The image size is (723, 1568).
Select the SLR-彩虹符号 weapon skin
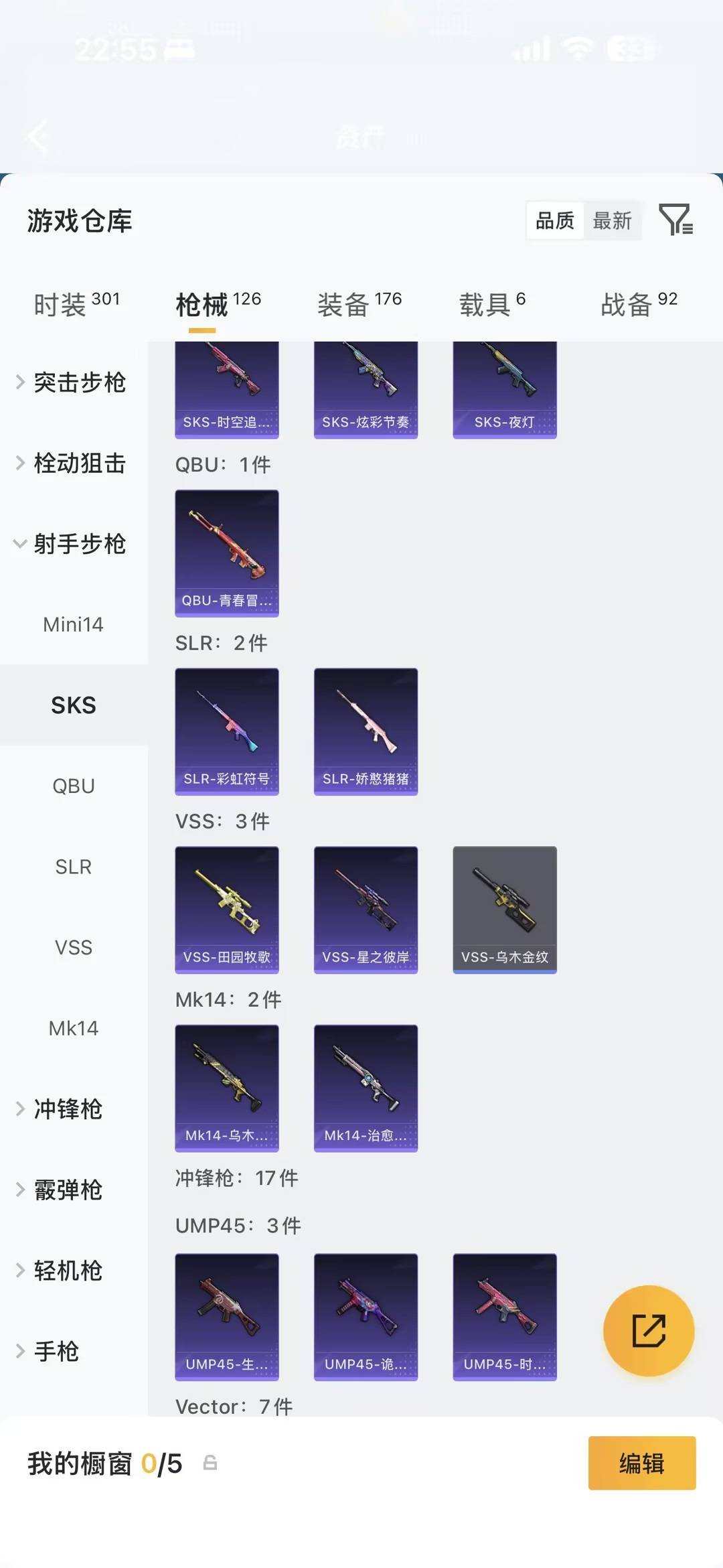click(x=227, y=731)
